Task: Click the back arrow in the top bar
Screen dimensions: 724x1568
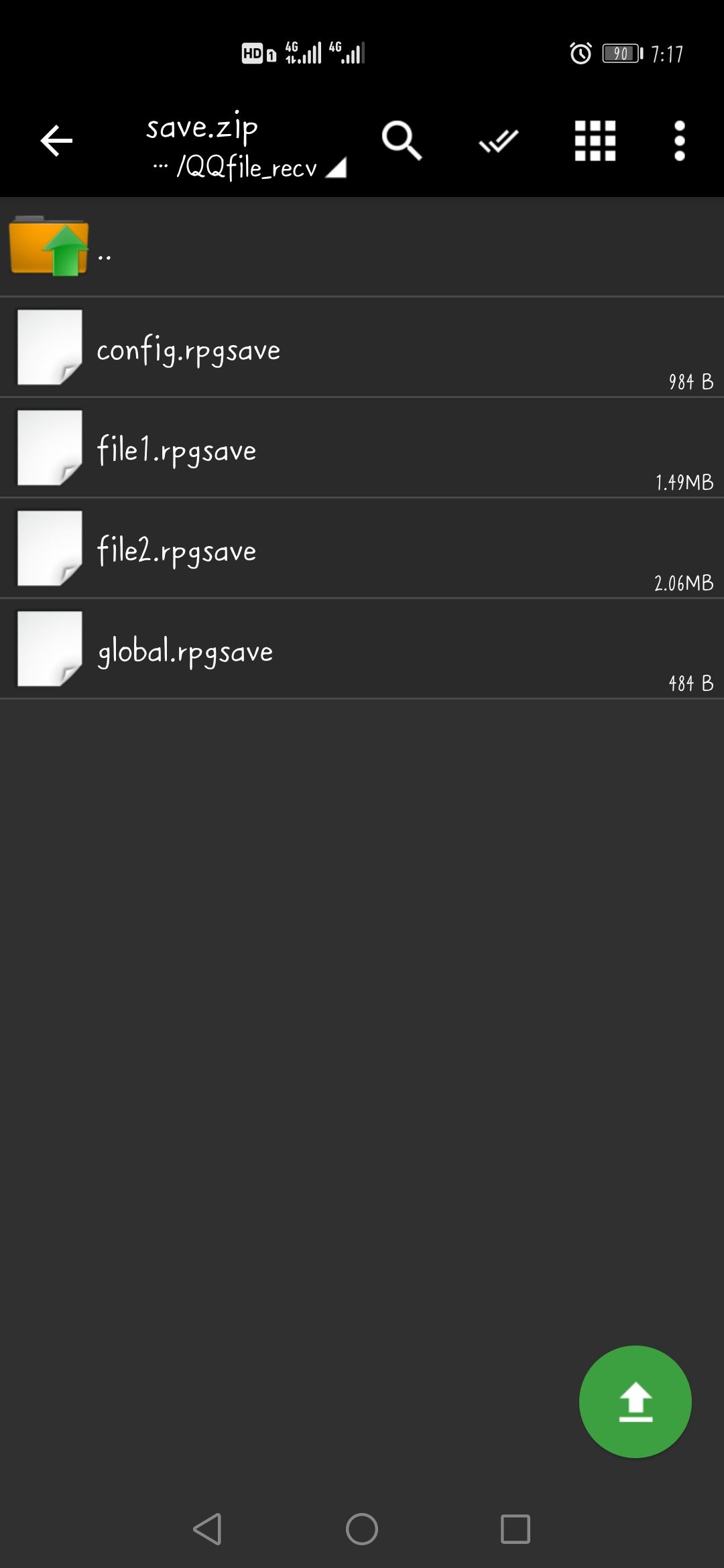Action: point(56,140)
